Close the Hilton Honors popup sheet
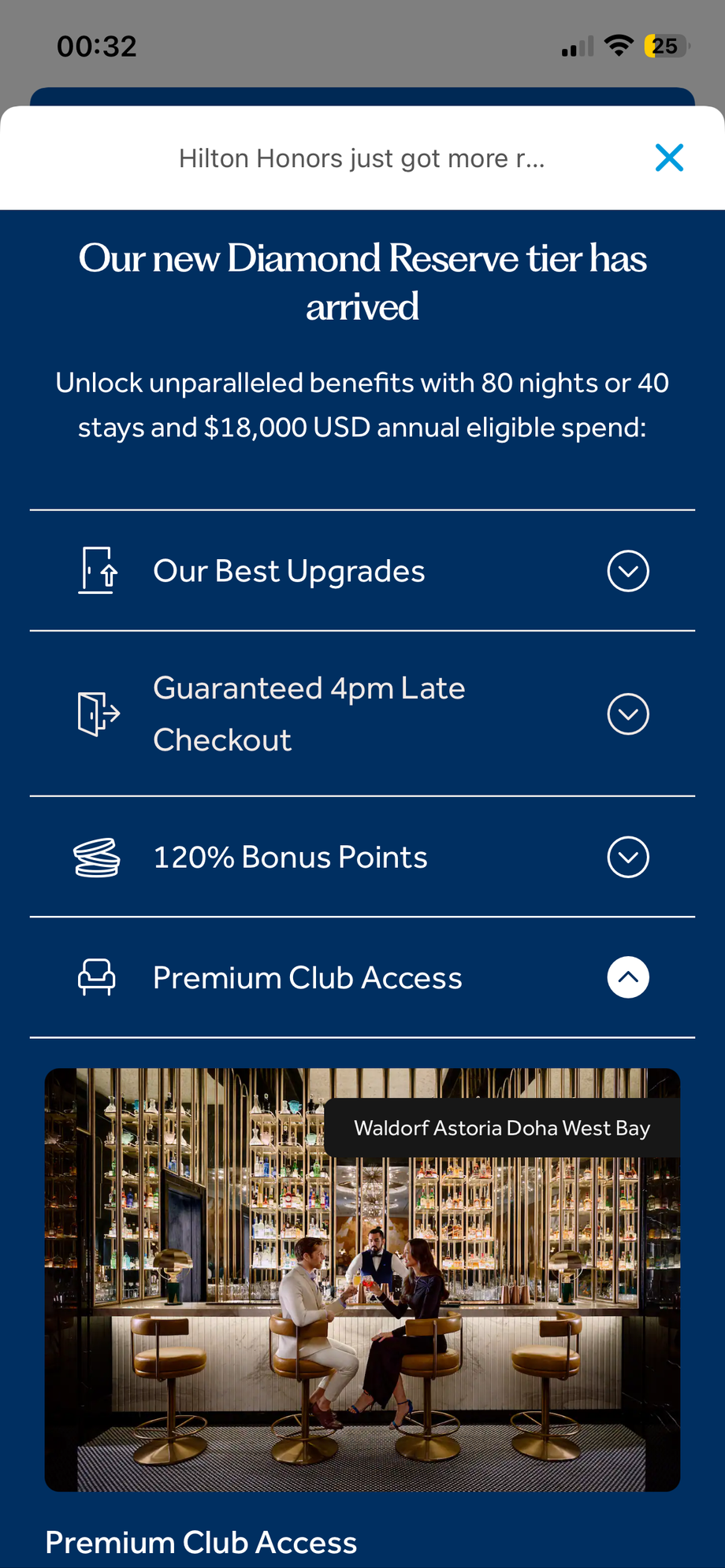Viewport: 725px width, 1568px height. (668, 158)
